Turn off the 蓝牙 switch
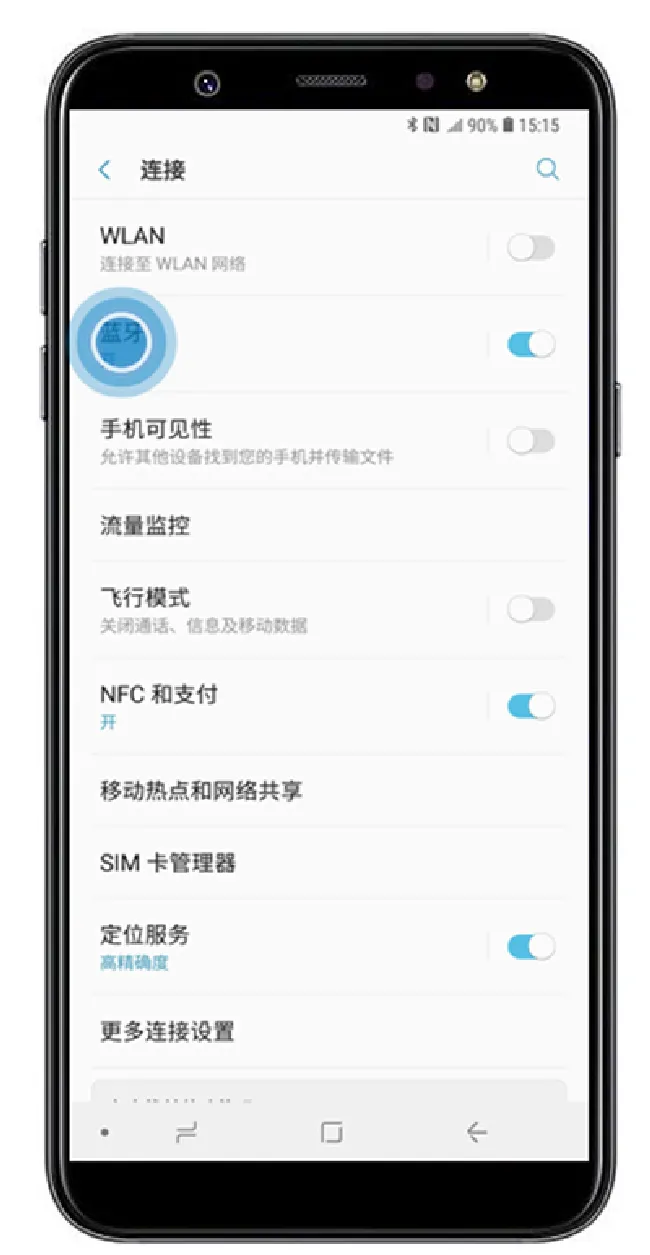Screen dimensions: 650x1255 point(530,345)
